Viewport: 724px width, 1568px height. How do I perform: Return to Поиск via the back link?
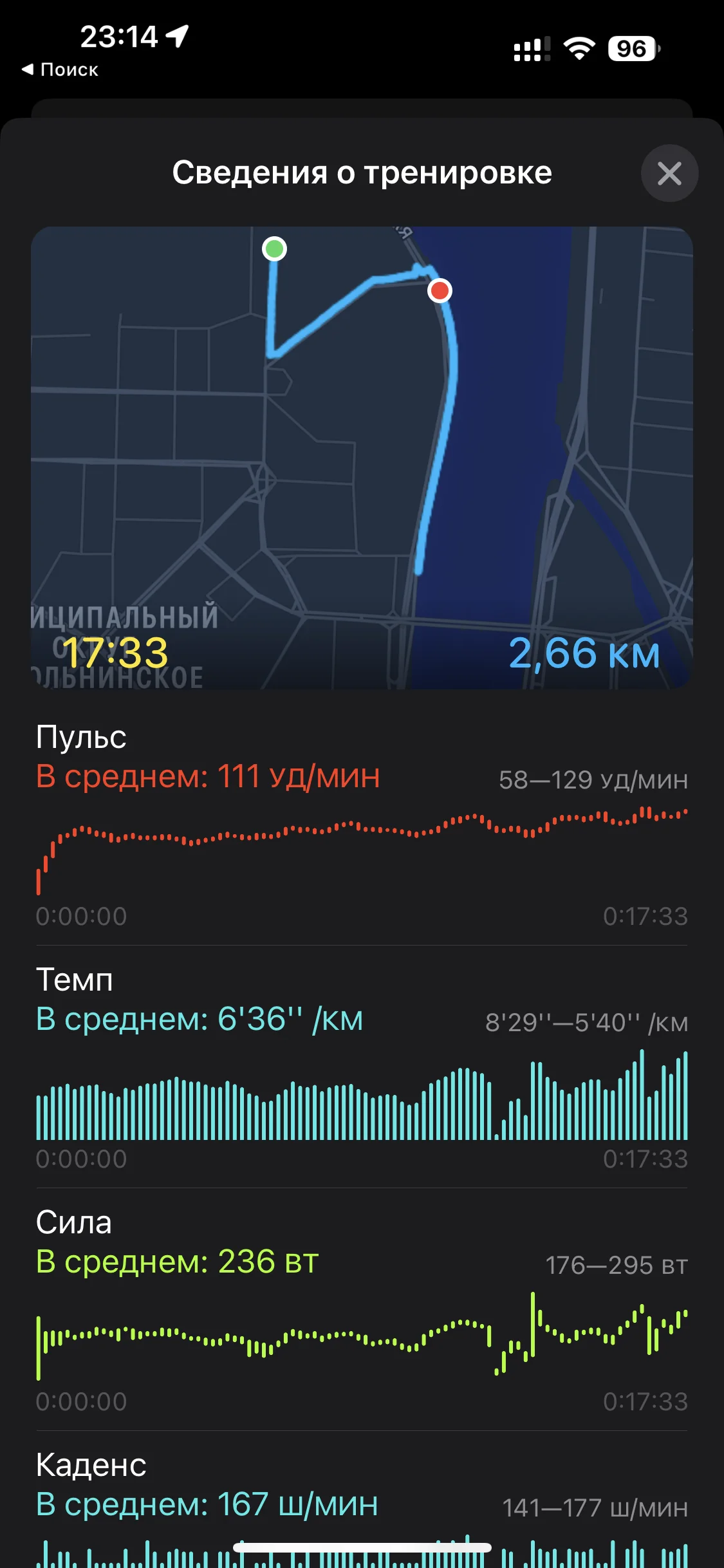[60, 70]
